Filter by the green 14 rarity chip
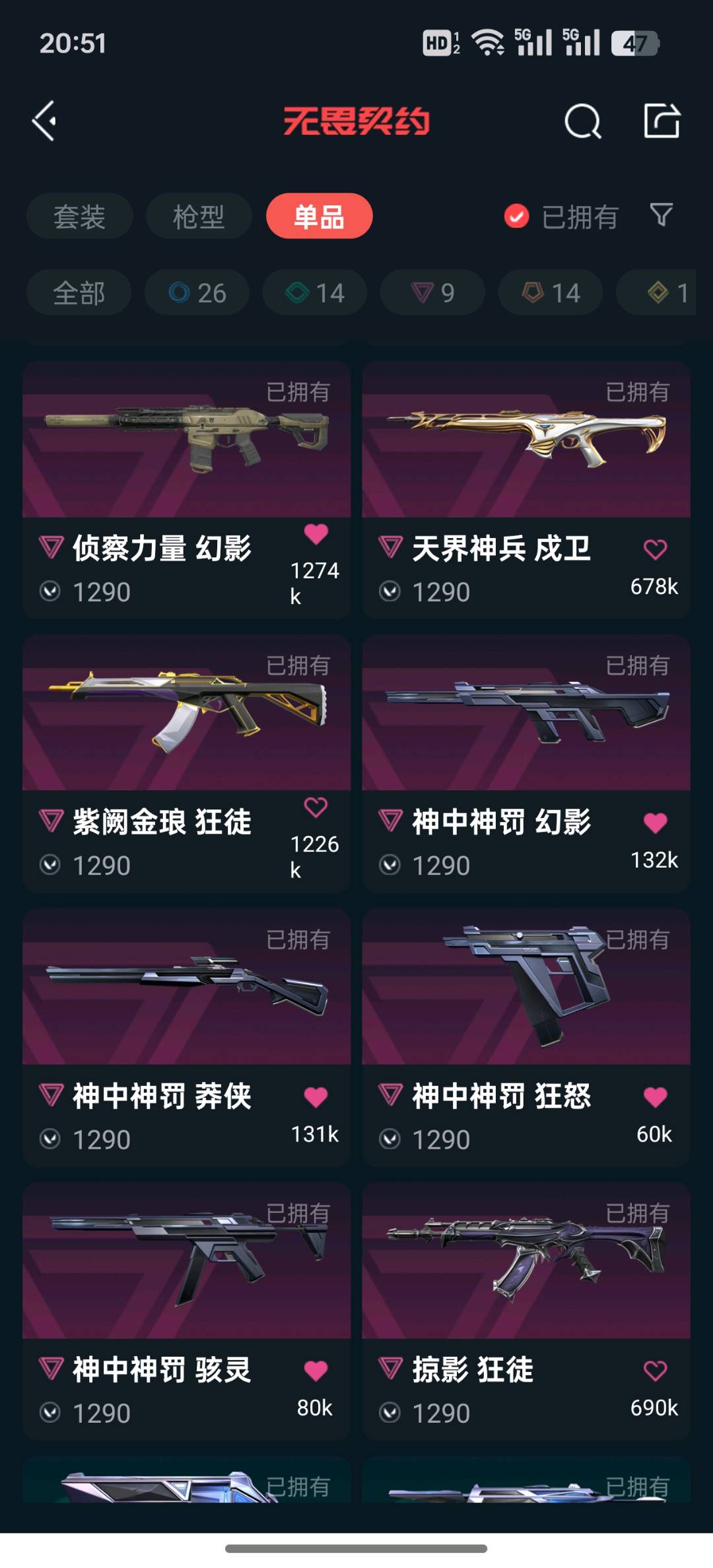713x1568 pixels. pyautogui.click(x=315, y=292)
